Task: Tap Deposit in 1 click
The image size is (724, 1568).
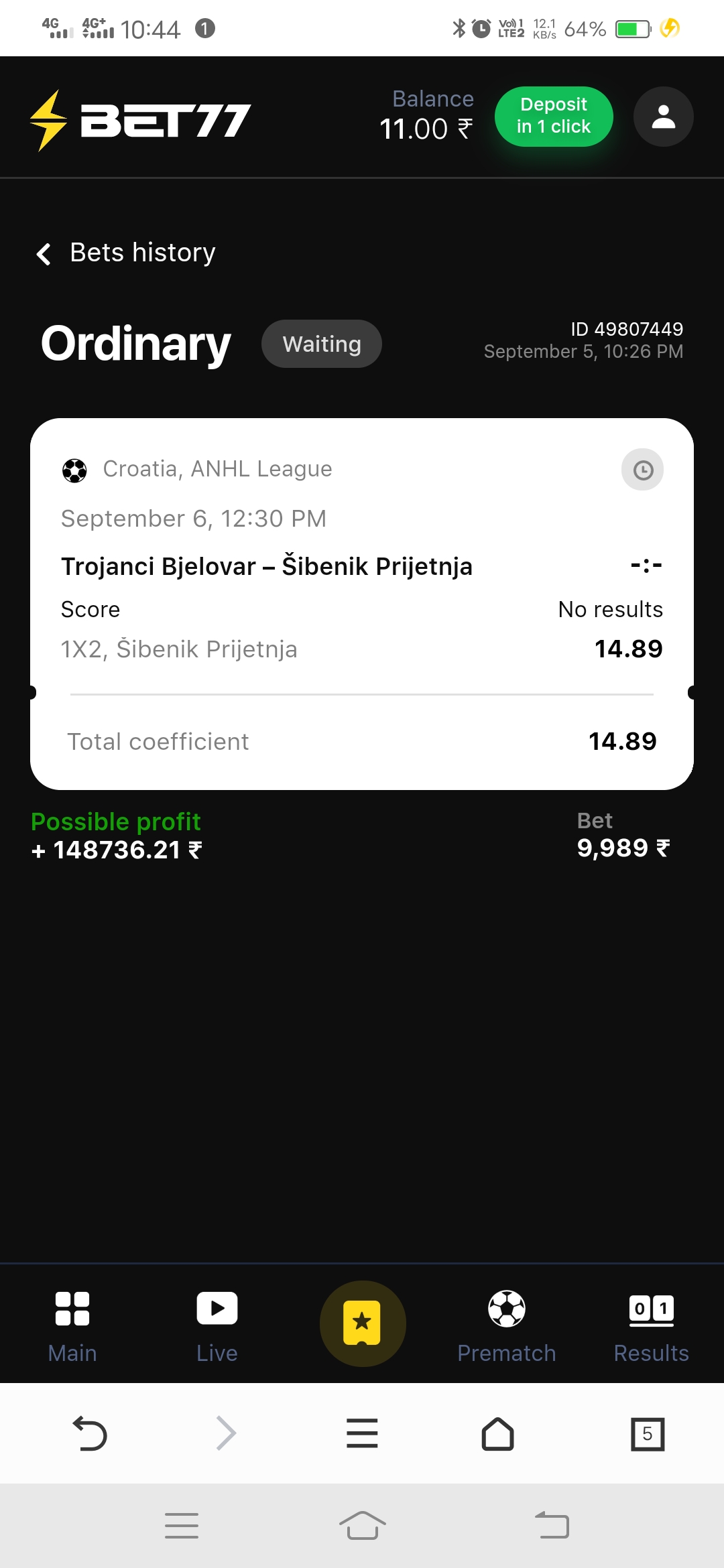Action: 553,116
